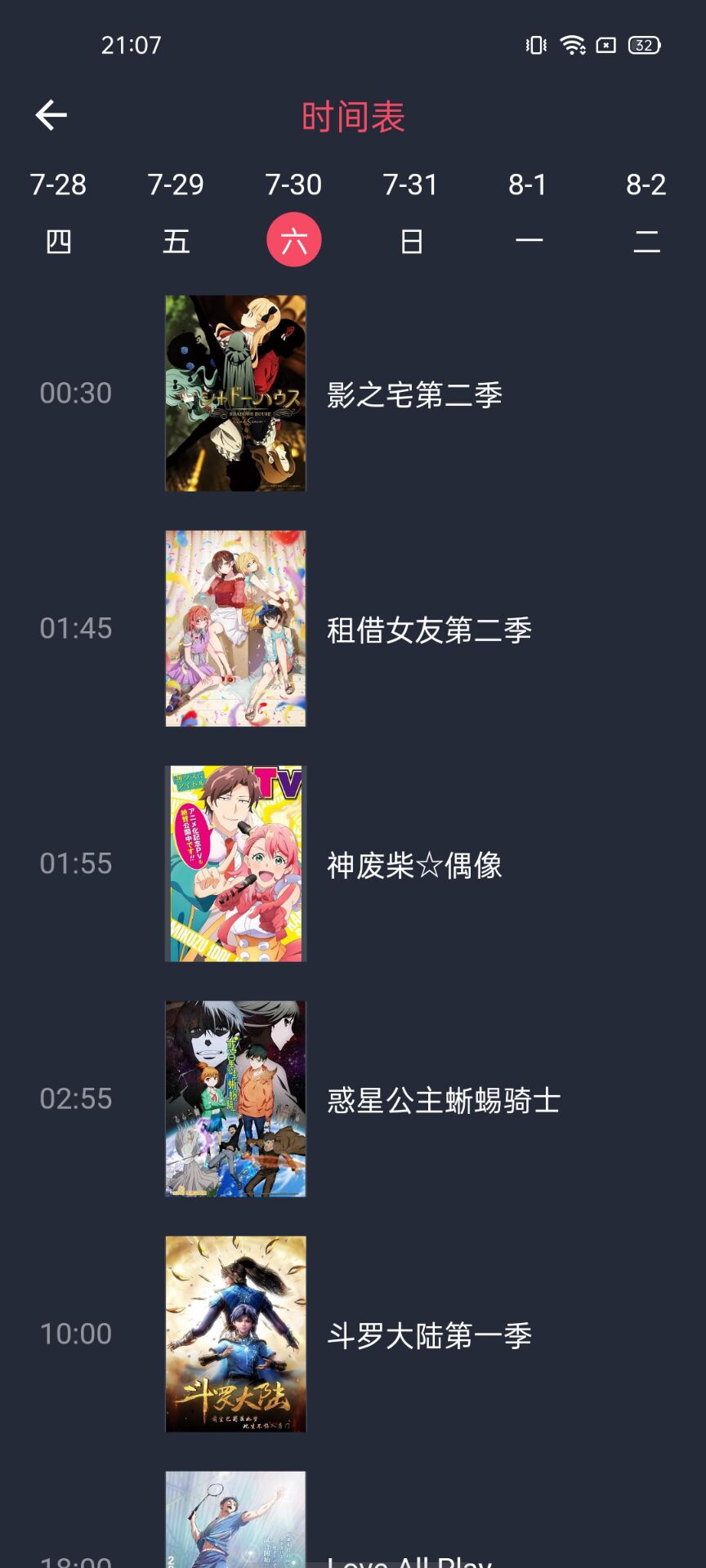Open 斗罗大陆第一季 at 10:00
This screenshot has height=1568, width=706.
point(353,1334)
